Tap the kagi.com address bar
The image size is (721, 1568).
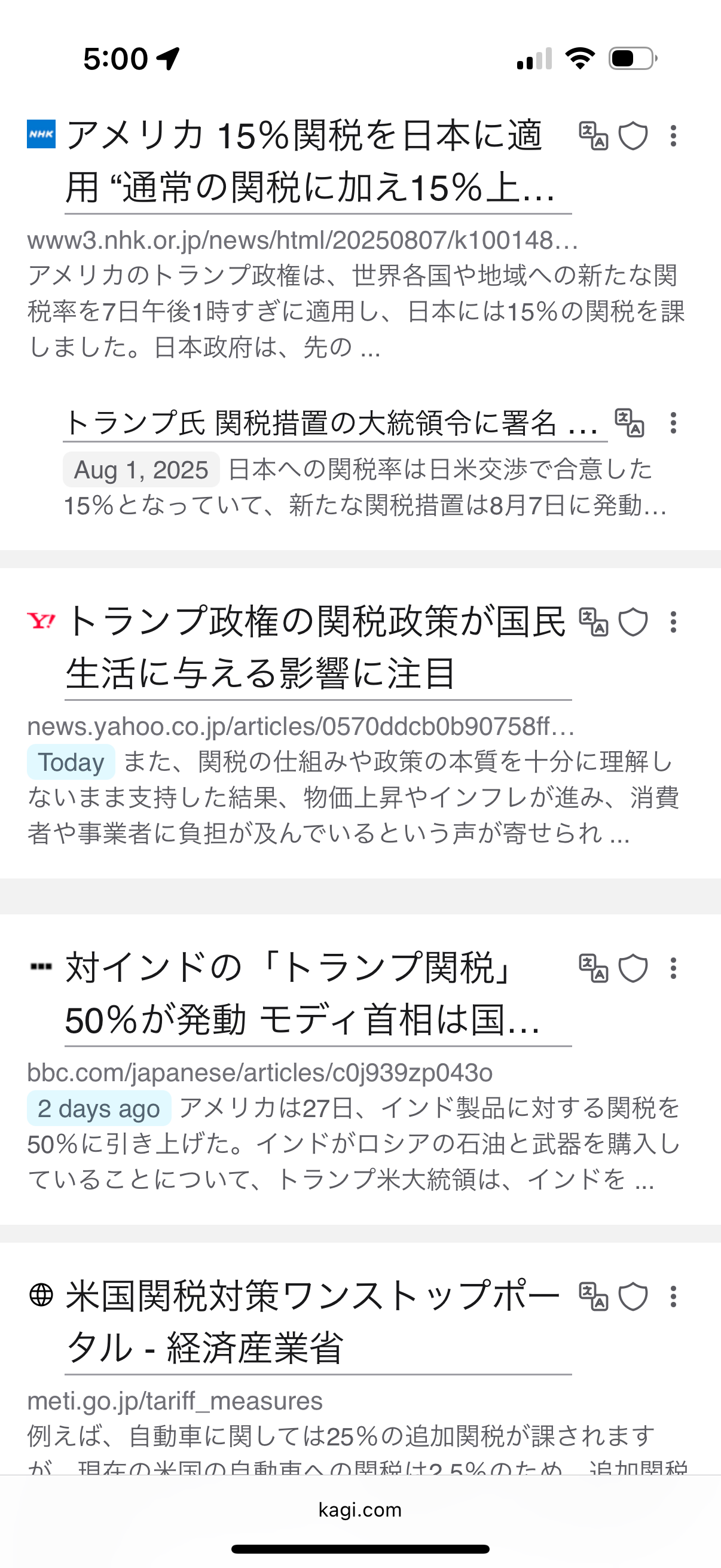[x=360, y=1510]
